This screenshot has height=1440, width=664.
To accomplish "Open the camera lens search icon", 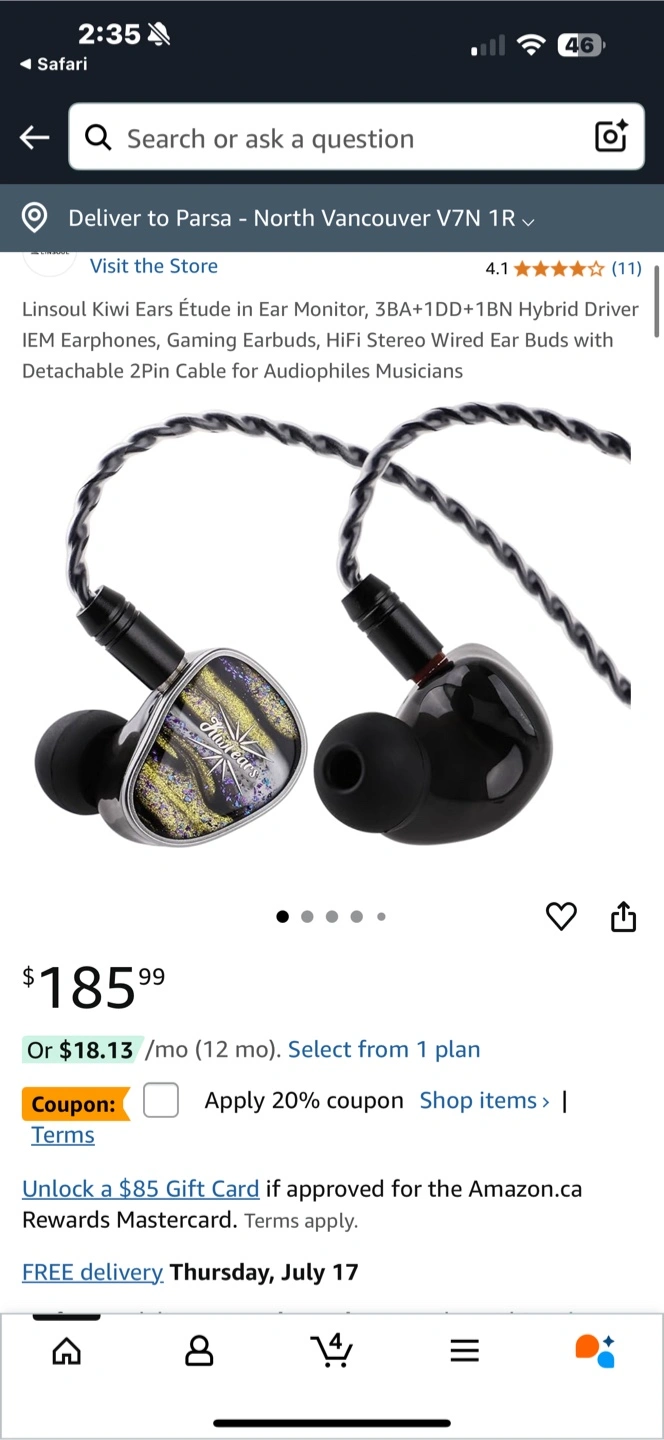I will 610,136.
